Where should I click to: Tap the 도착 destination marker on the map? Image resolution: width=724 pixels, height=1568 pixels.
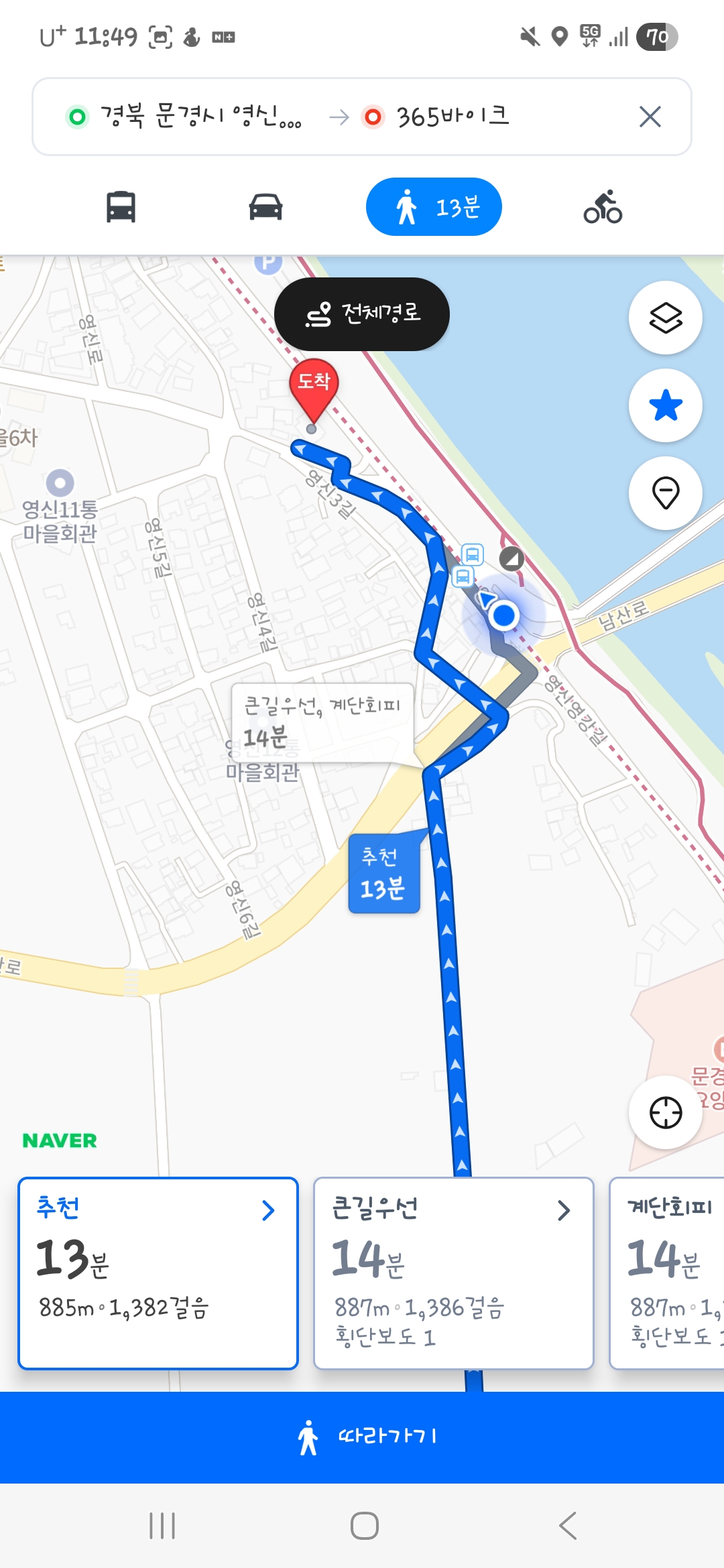313,389
